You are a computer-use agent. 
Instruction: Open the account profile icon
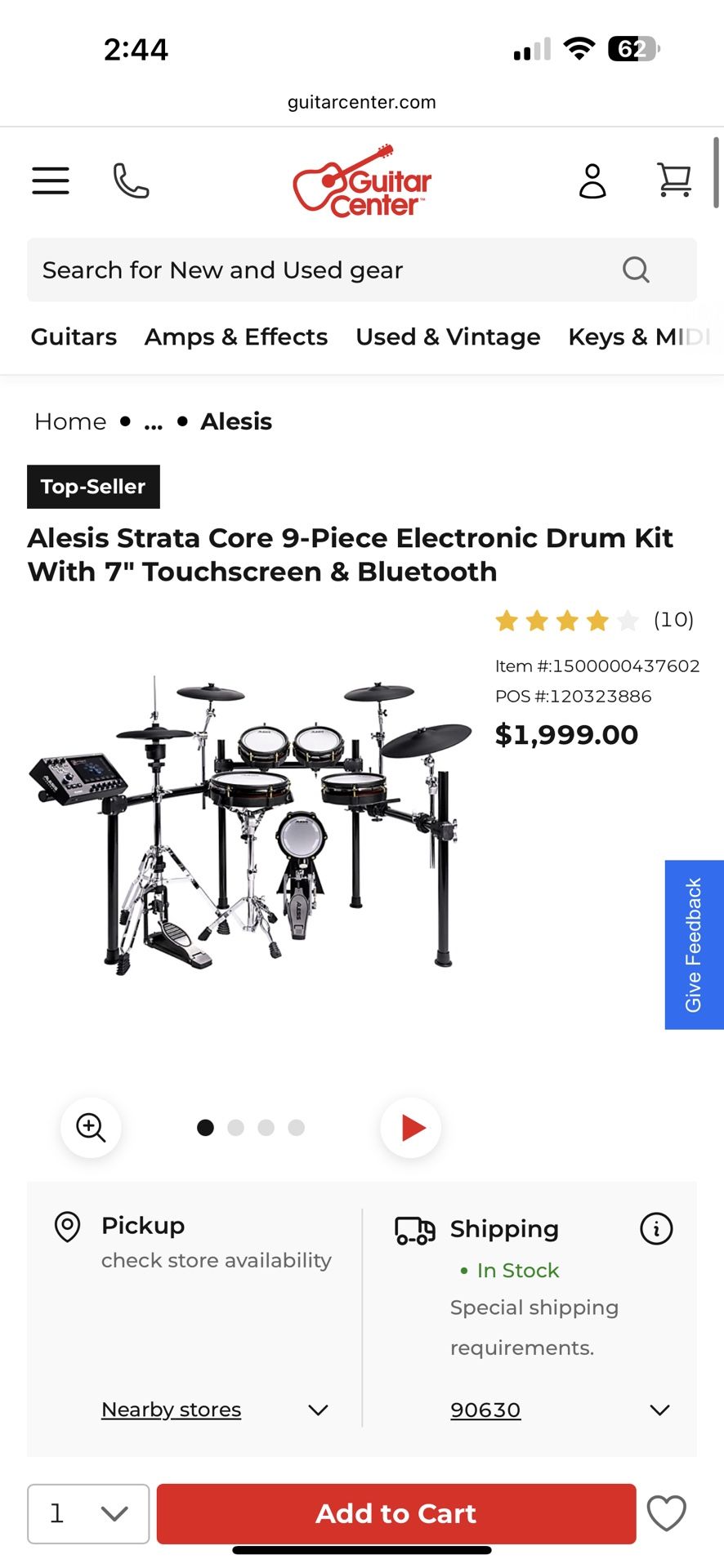click(592, 180)
